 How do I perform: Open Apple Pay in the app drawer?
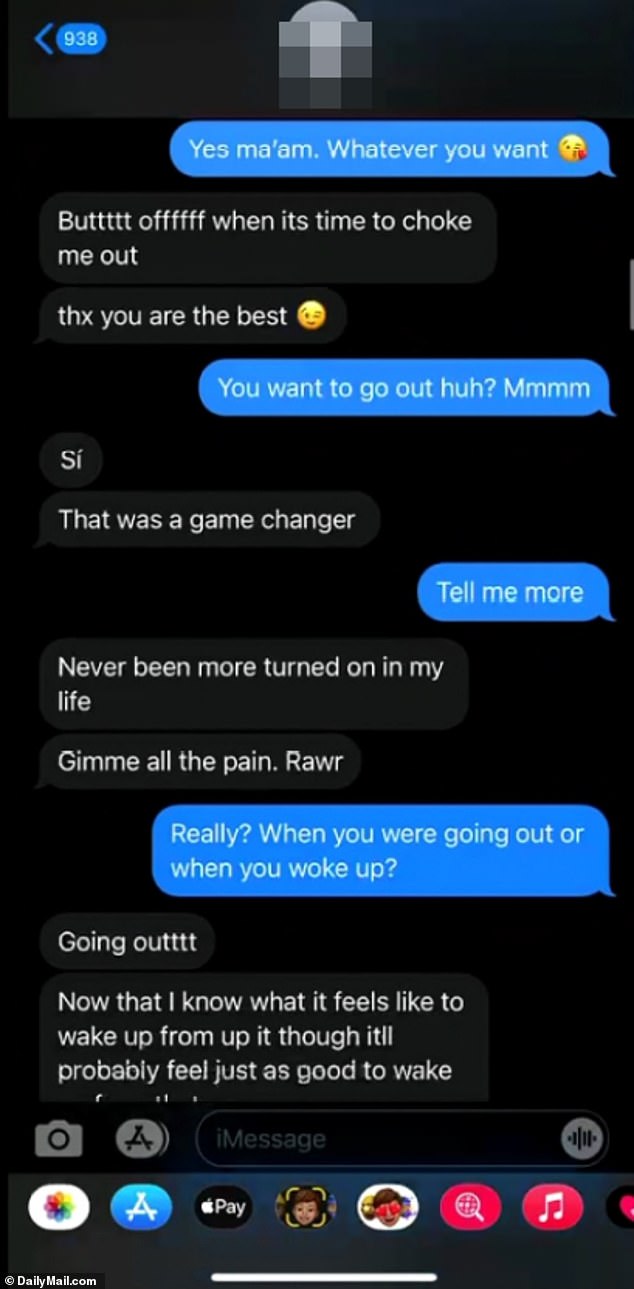tap(223, 1207)
